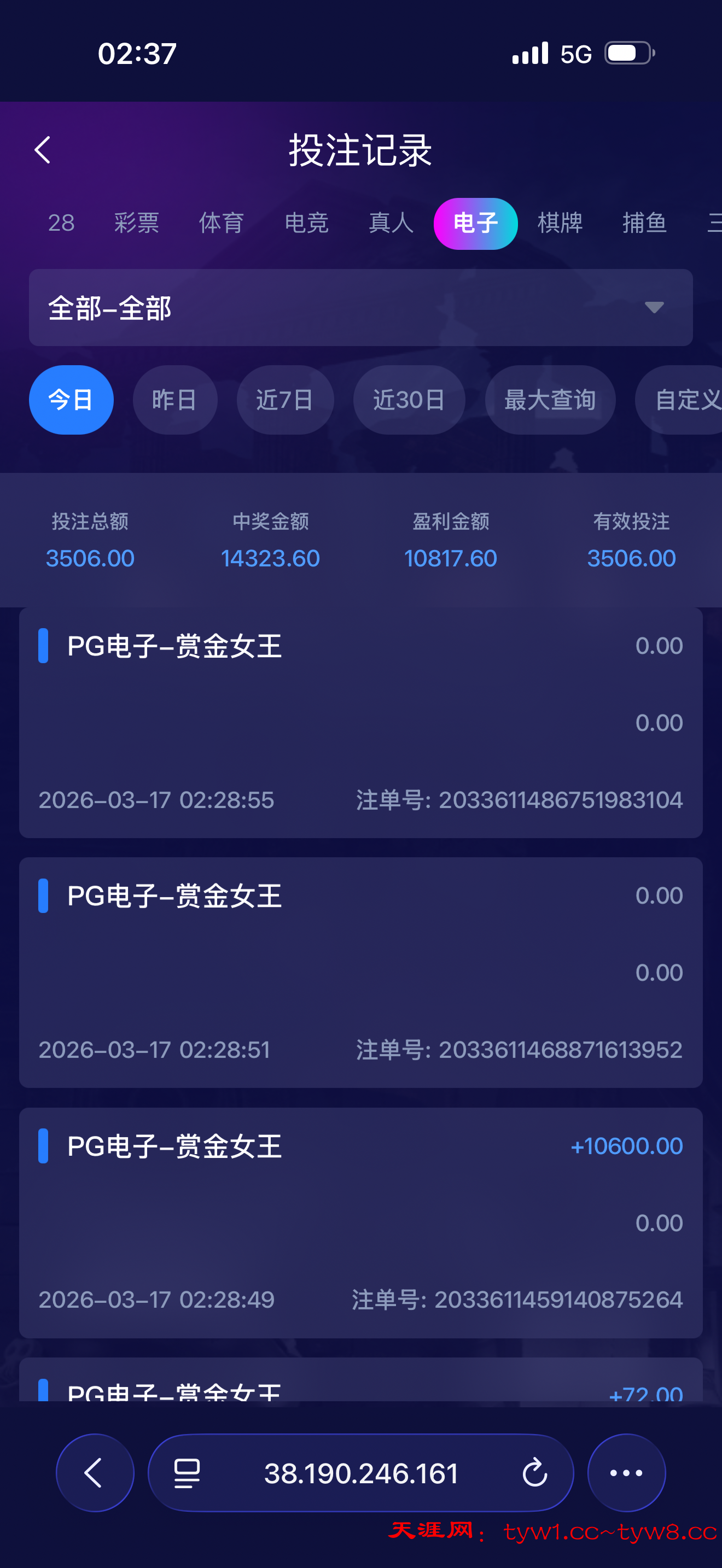Switch to the 棋牌 tab
This screenshot has height=1568, width=722.
click(x=560, y=224)
